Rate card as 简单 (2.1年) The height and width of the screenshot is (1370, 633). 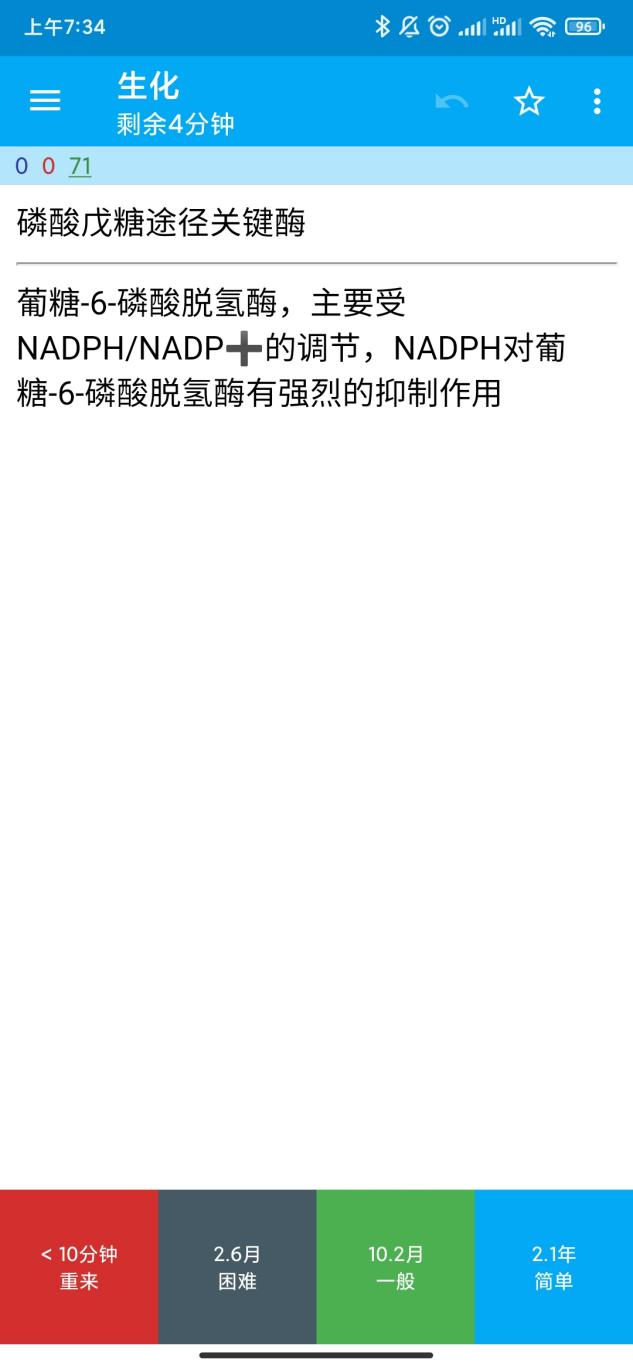[x=553, y=1267]
